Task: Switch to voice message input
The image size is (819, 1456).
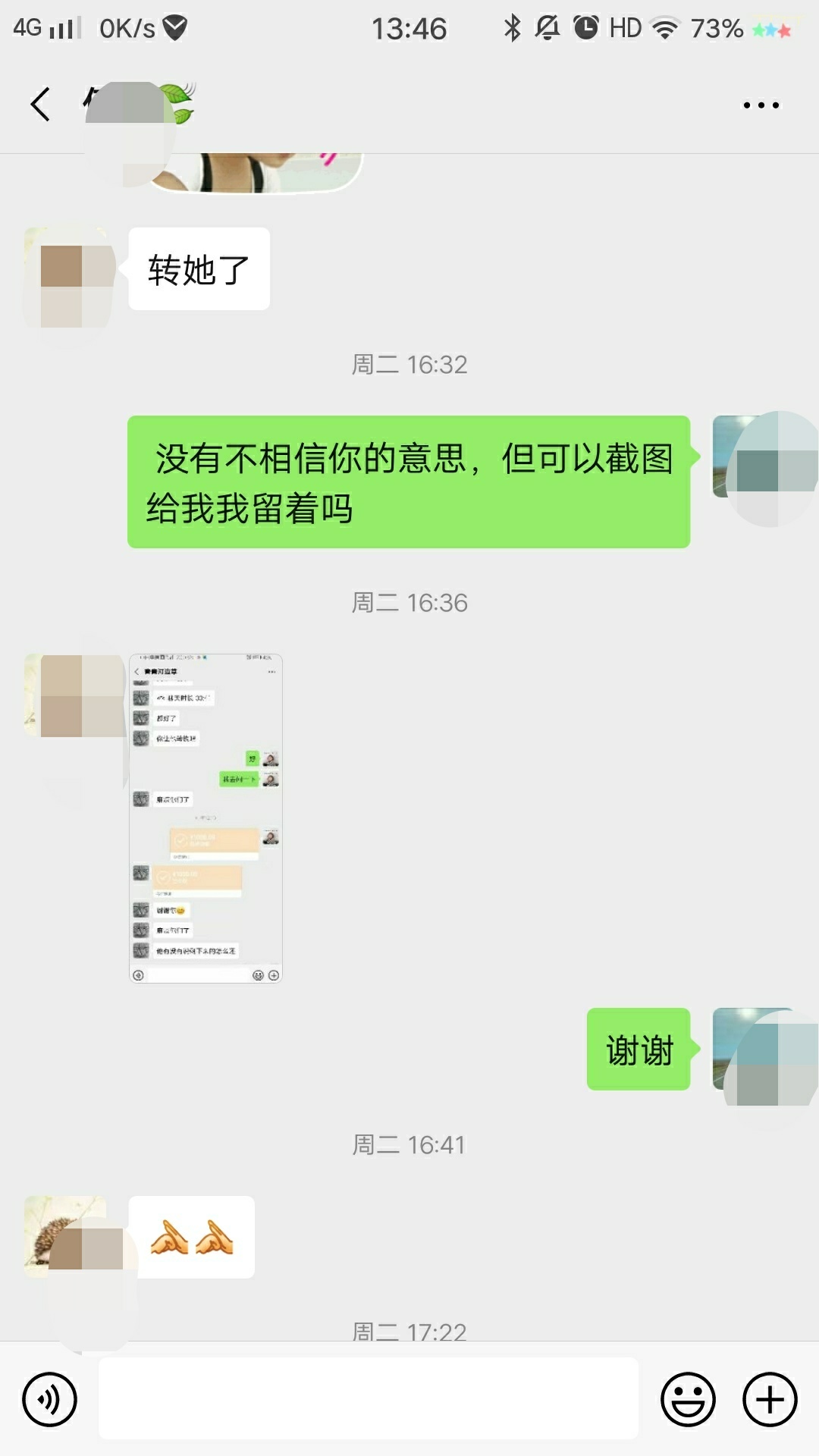Action: [x=49, y=1399]
